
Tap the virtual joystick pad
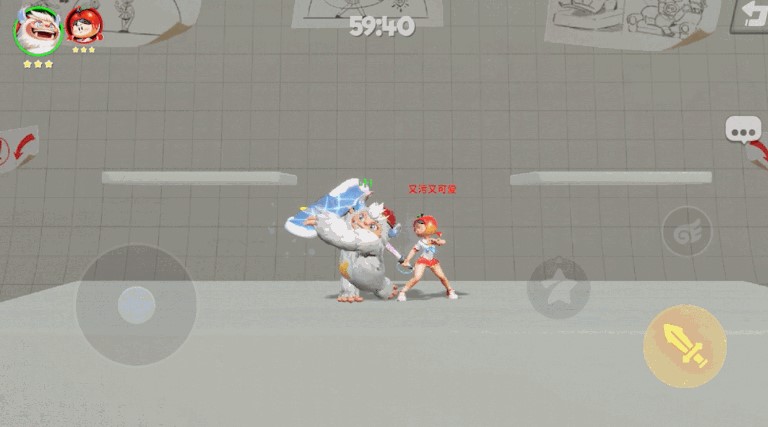(x=136, y=304)
